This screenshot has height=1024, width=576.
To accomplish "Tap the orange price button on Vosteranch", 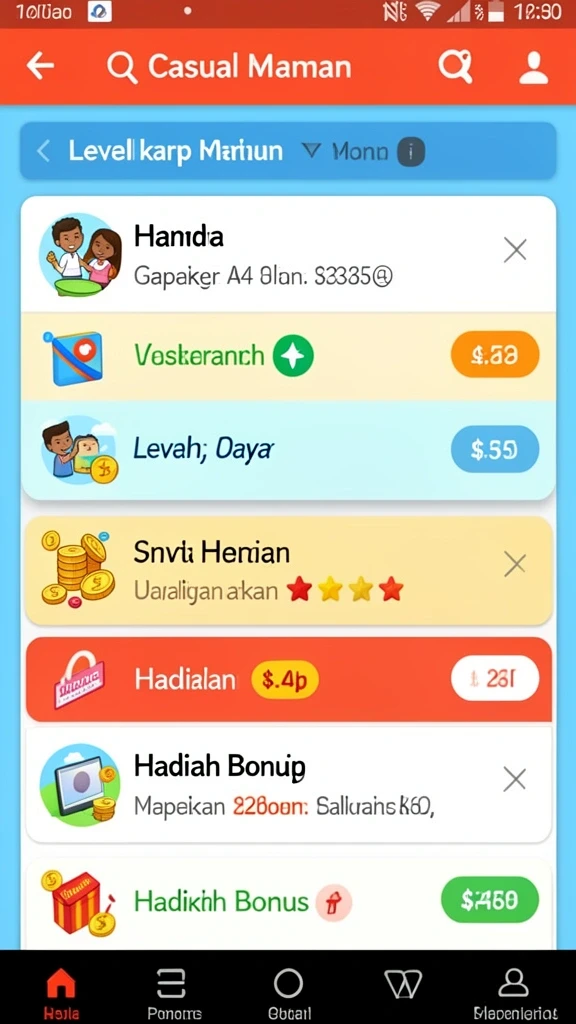I will 495,354.
